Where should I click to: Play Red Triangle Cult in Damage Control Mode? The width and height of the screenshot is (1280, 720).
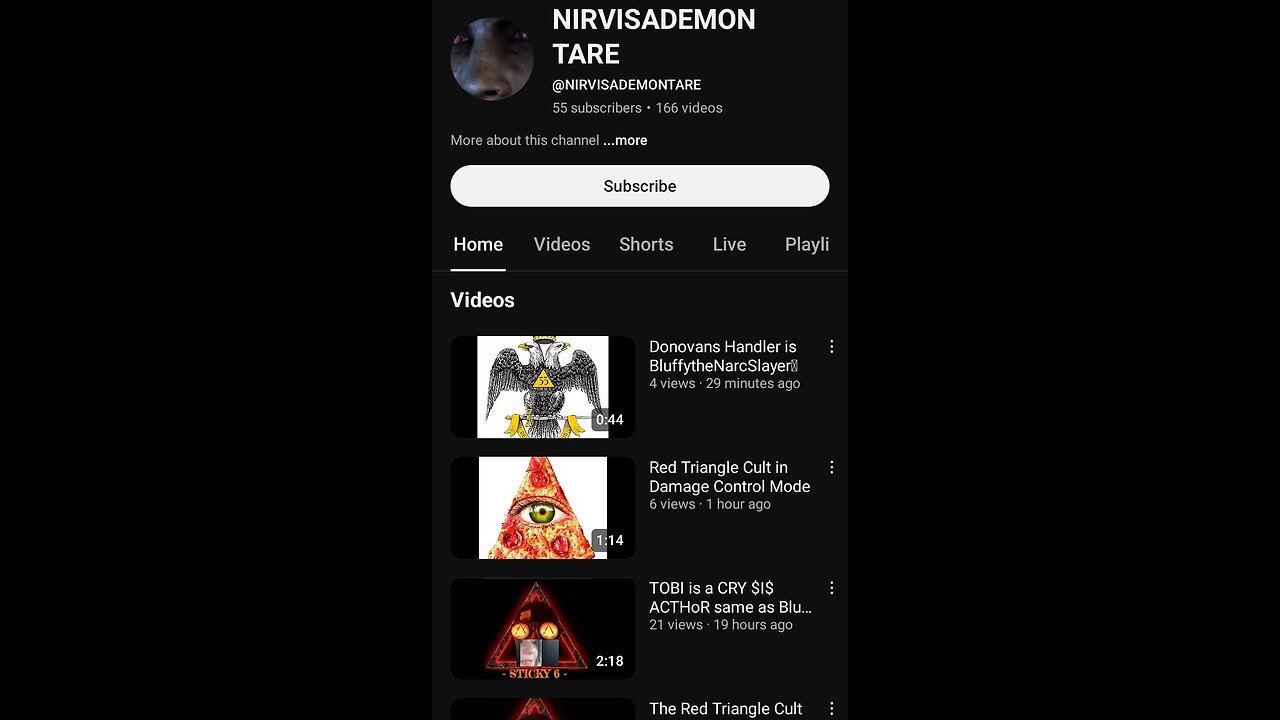click(542, 508)
